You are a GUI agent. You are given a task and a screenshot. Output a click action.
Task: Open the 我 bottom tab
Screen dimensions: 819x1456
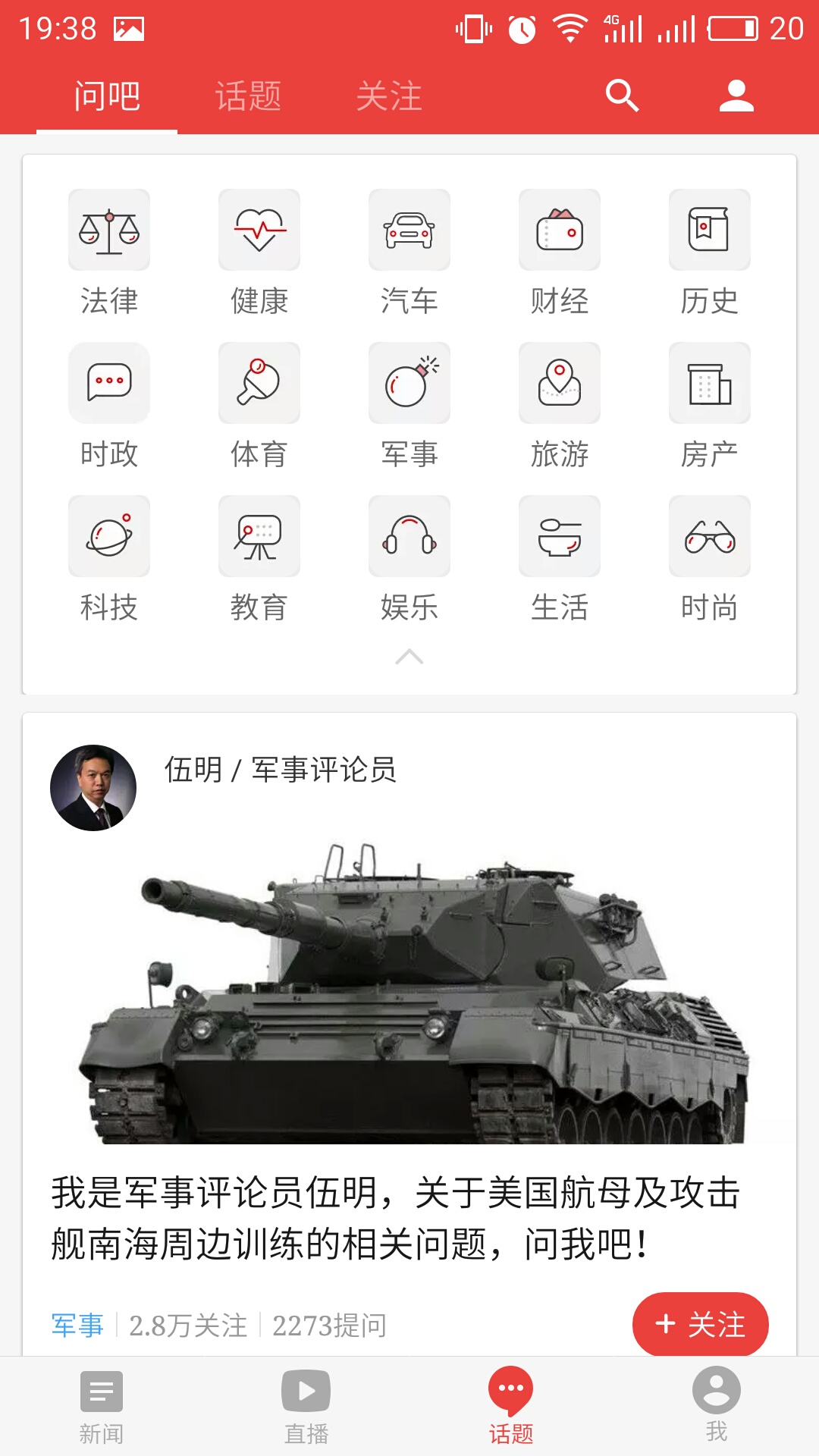716,1404
